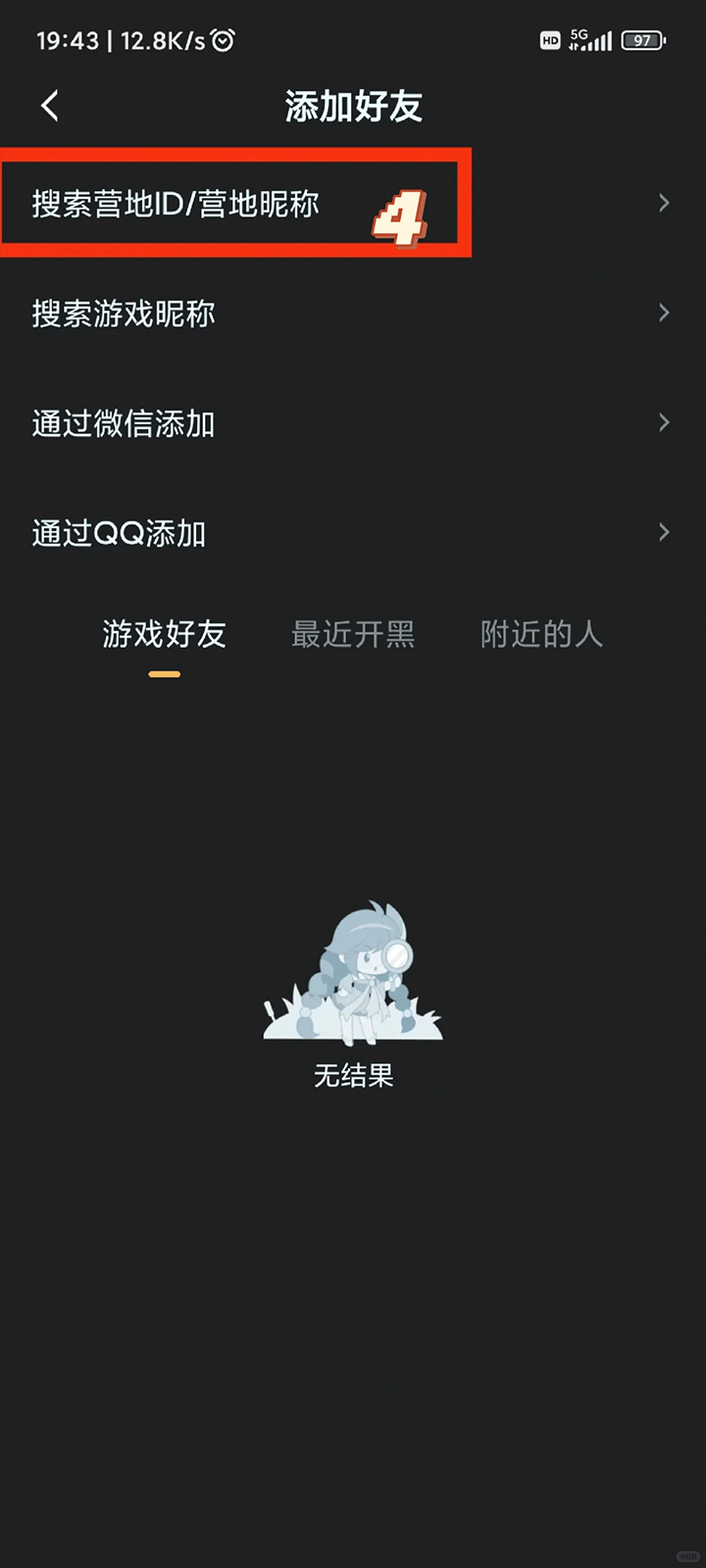The height and width of the screenshot is (1568, 706).
Task: Open 搜索营地ID/营地昵称 search option
Action: pos(176,204)
